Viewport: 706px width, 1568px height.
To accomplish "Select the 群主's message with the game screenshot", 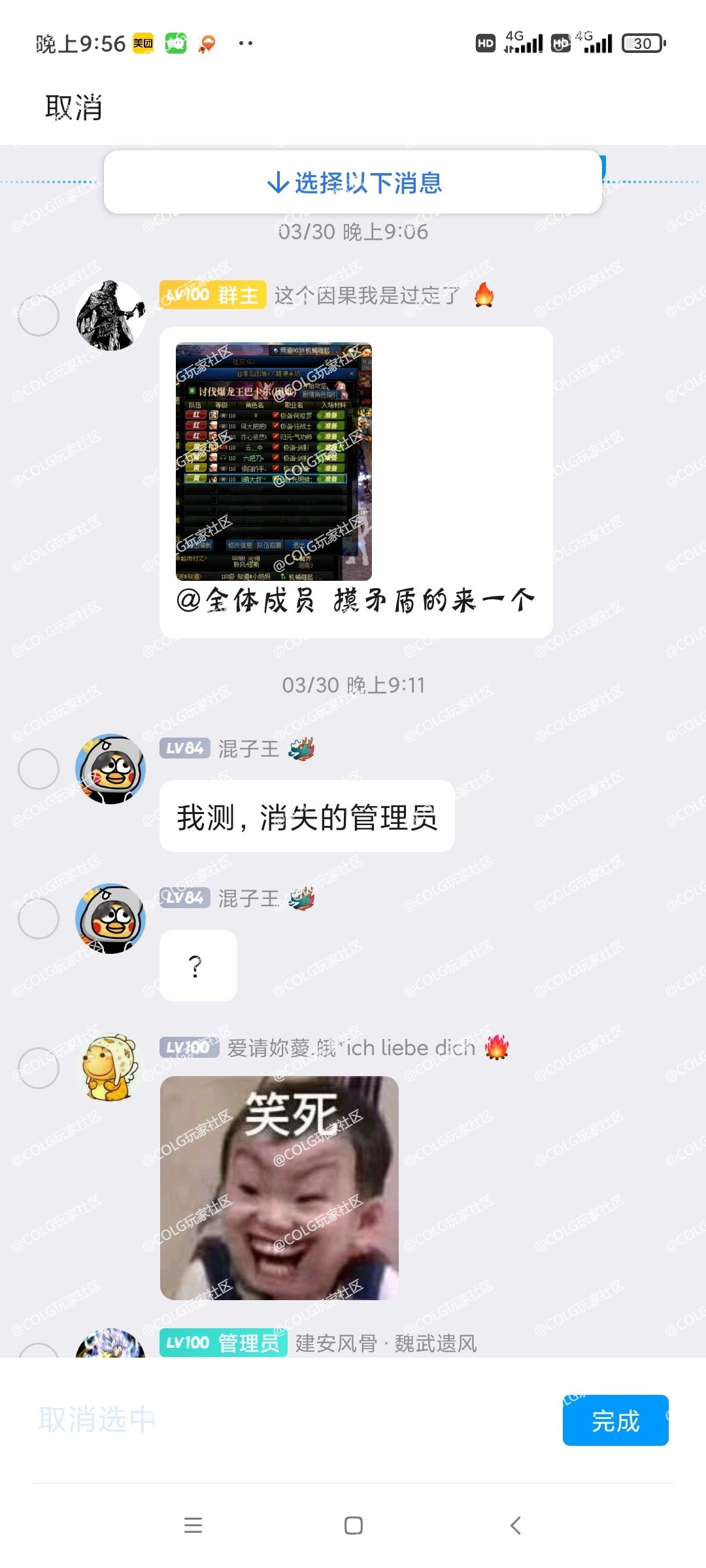I will (x=39, y=315).
